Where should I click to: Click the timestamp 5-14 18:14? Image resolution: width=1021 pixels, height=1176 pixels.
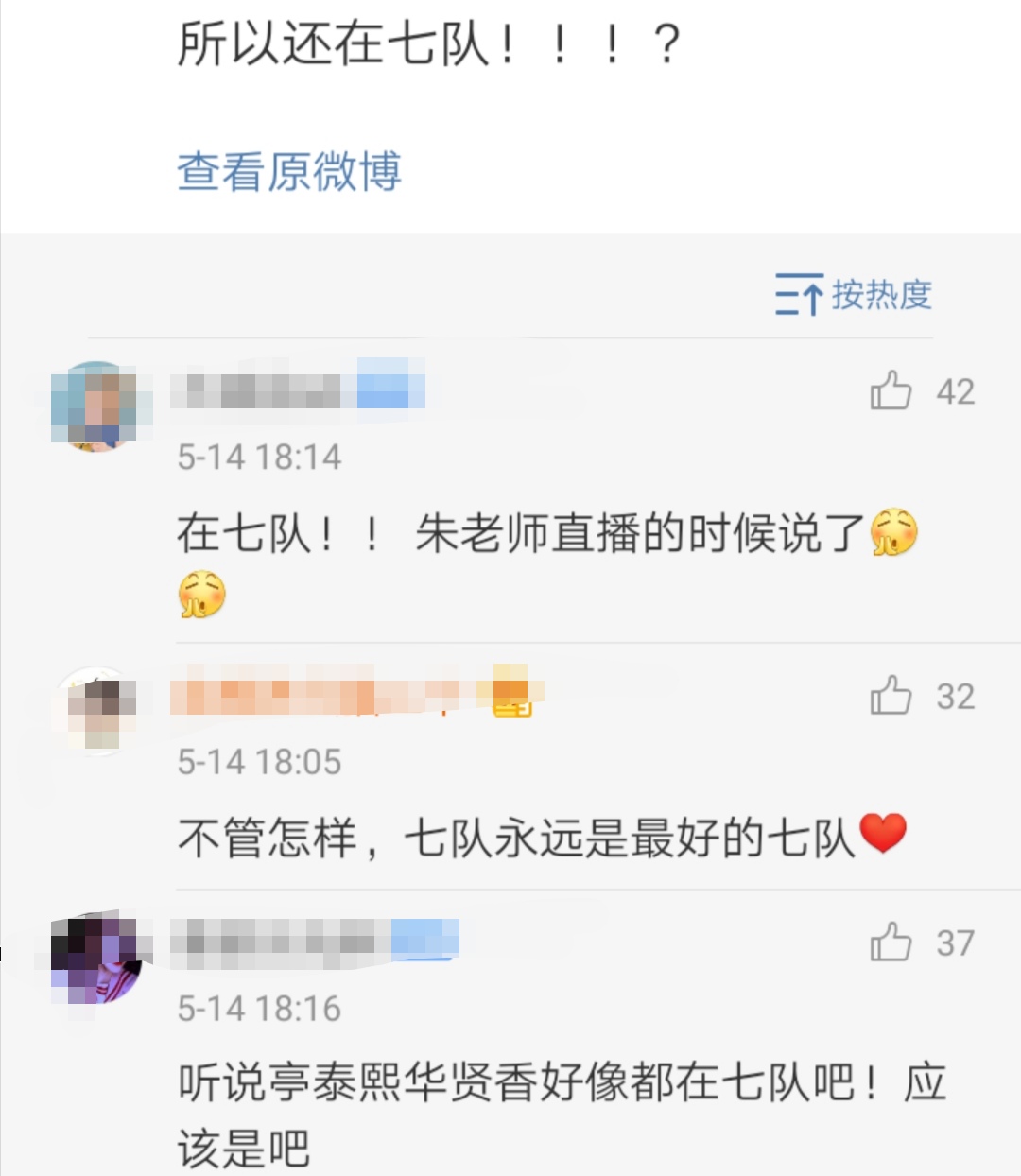[258, 457]
